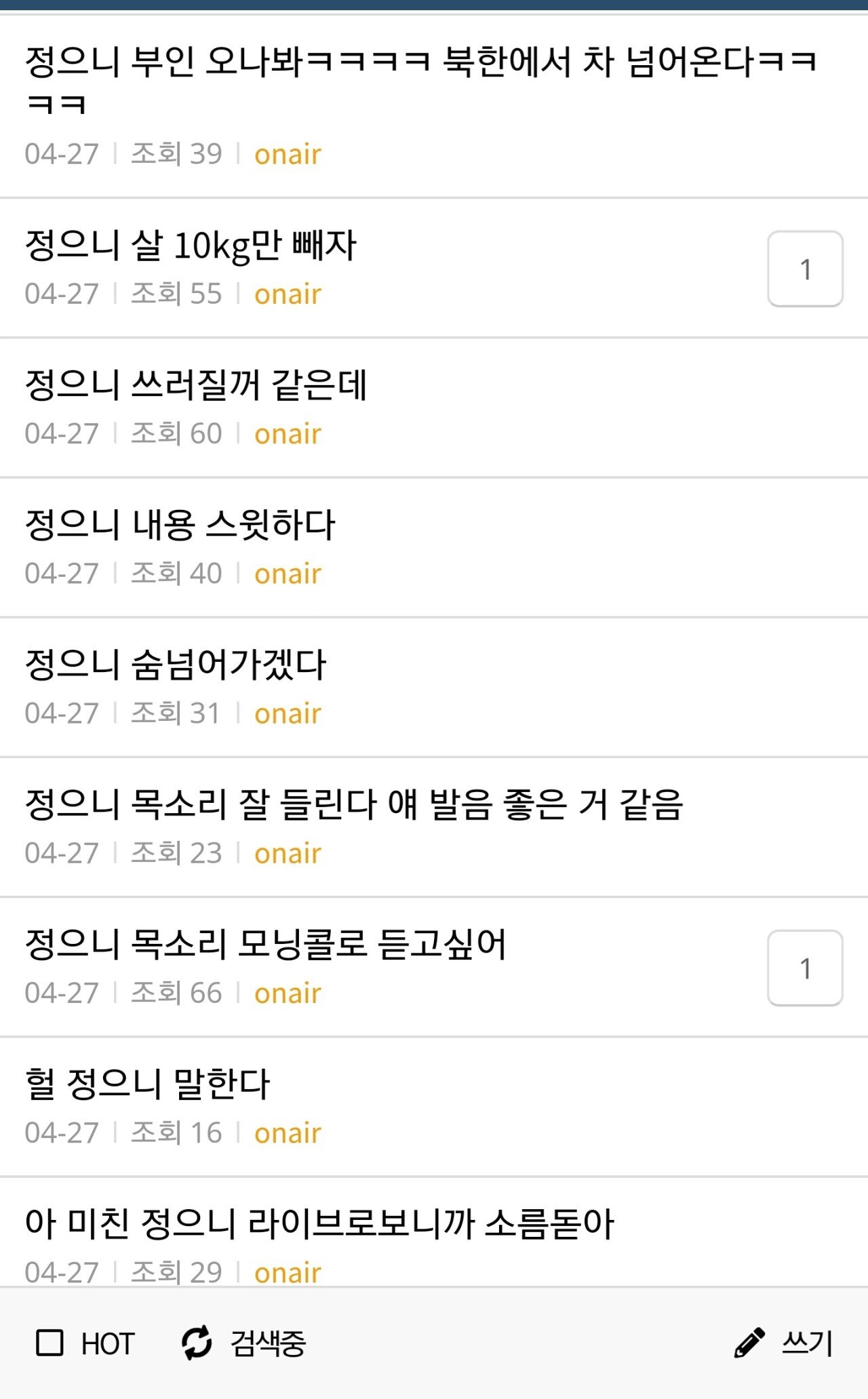Open post '헐 정으니 말한다'
Screen dimensions: 868x1399
pyautogui.click(x=147, y=1084)
